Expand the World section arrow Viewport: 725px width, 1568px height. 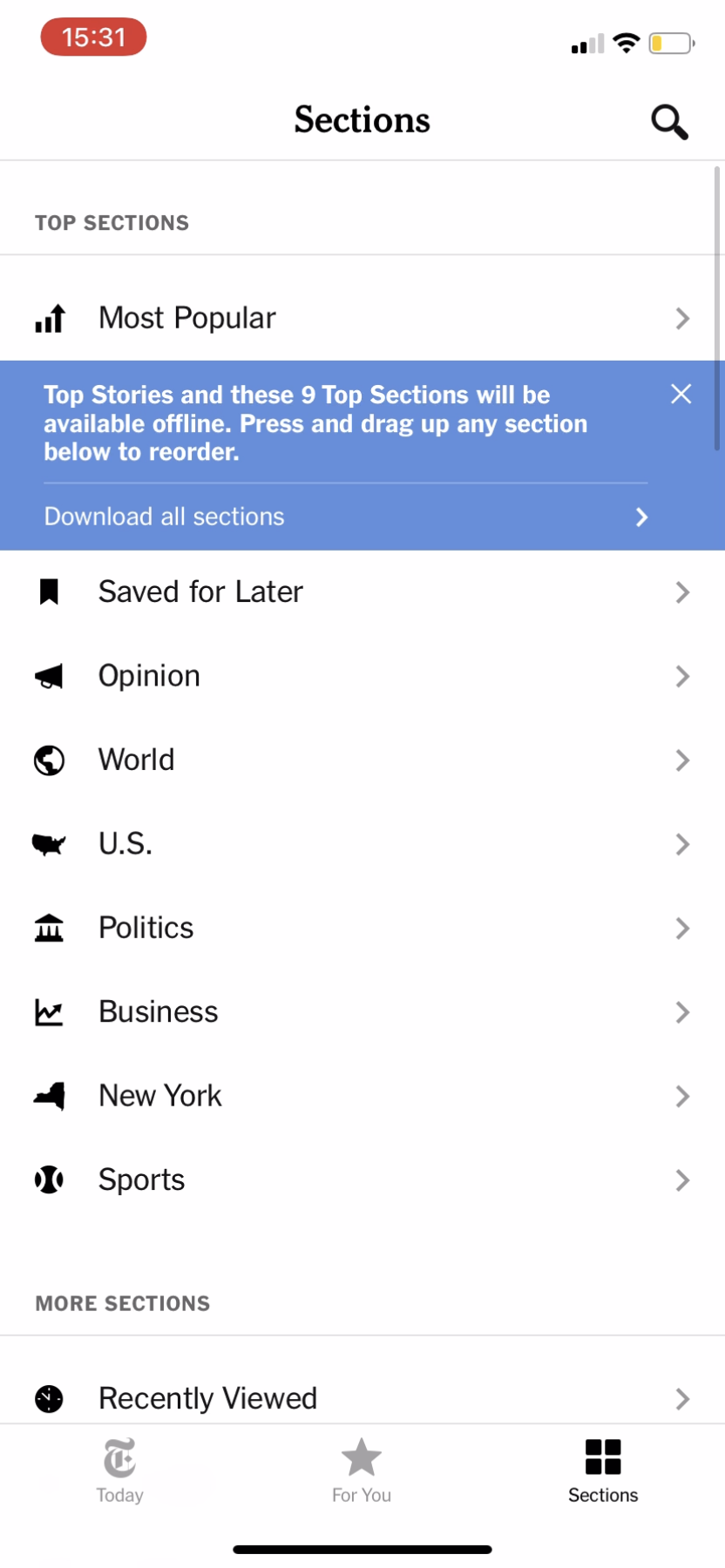[x=682, y=760]
